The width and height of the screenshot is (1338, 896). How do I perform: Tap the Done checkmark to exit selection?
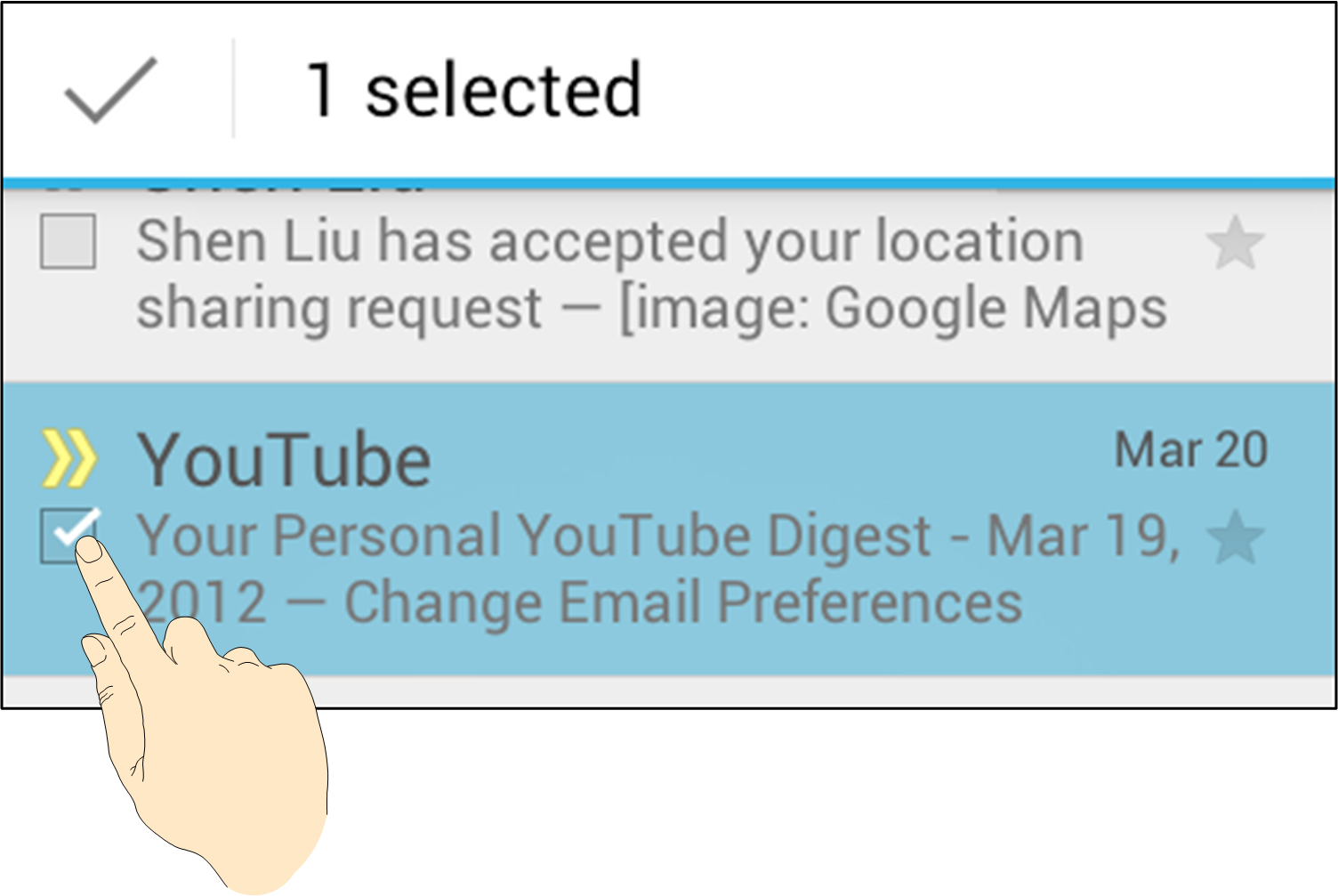[110, 89]
